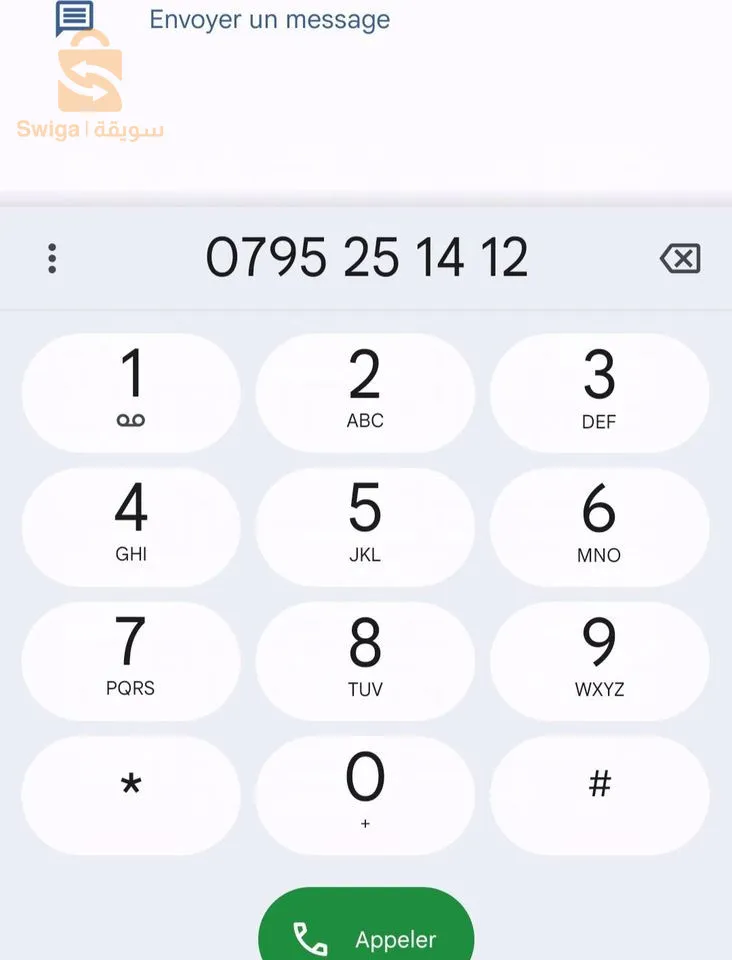Add digit 7 PQRS
The width and height of the screenshot is (732, 960).
131,660
